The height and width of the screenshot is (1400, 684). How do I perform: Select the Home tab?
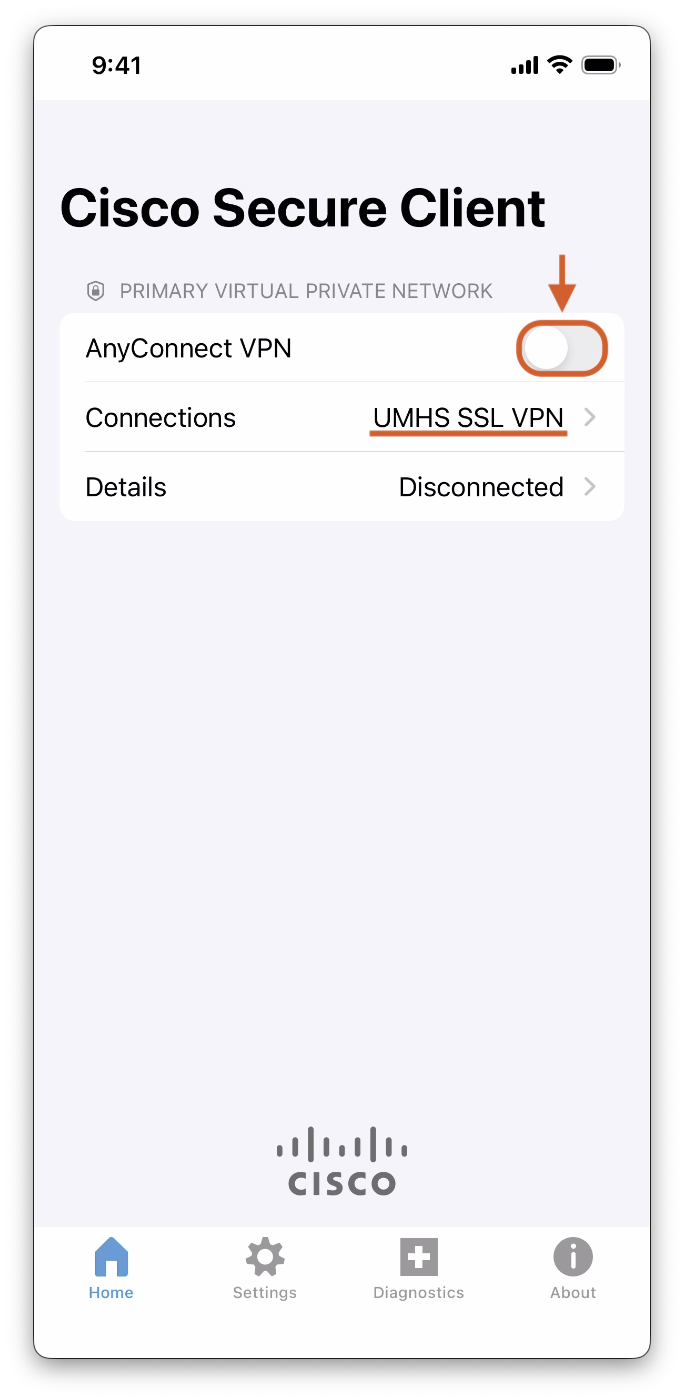coord(111,1268)
